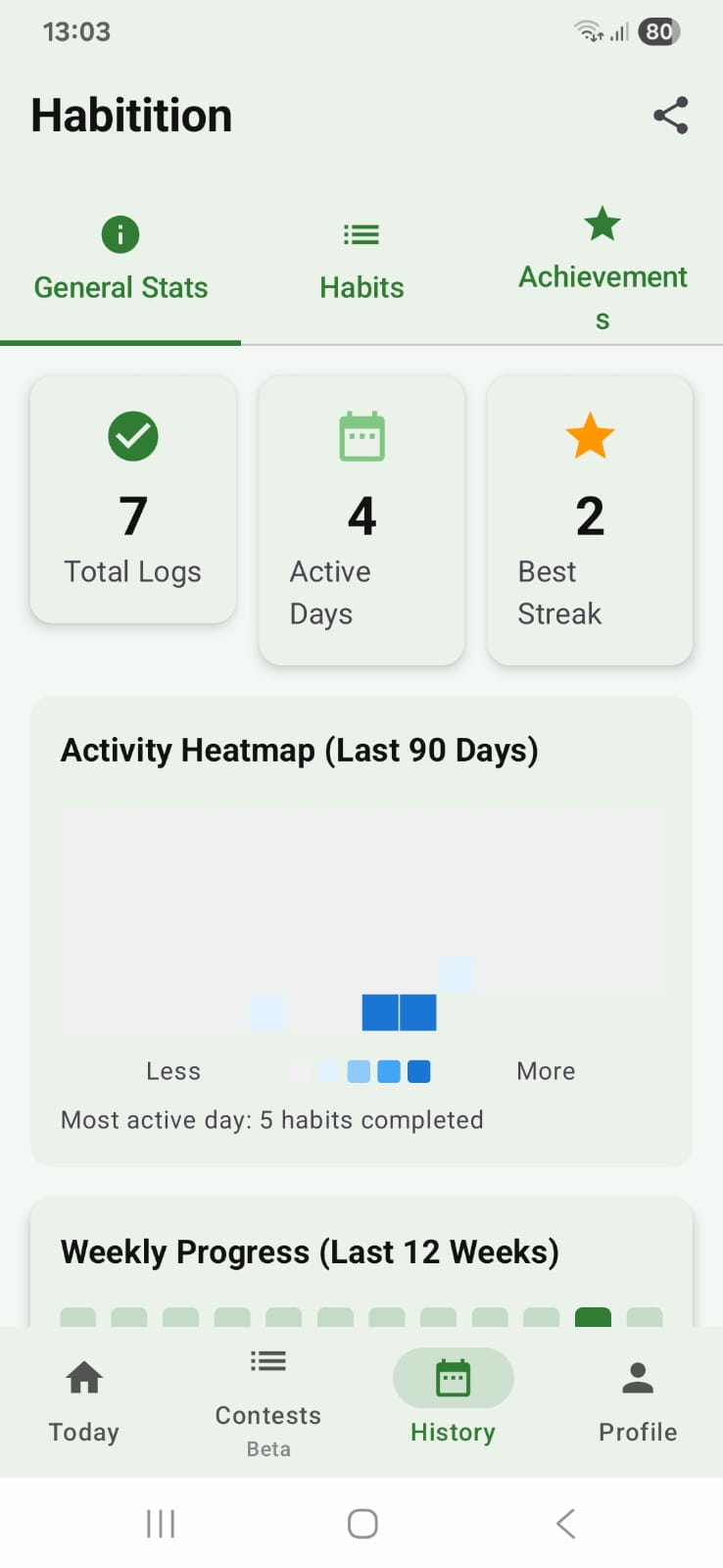Viewport: 723px width, 1568px height.
Task: Click the Achievements star icon
Action: [602, 224]
